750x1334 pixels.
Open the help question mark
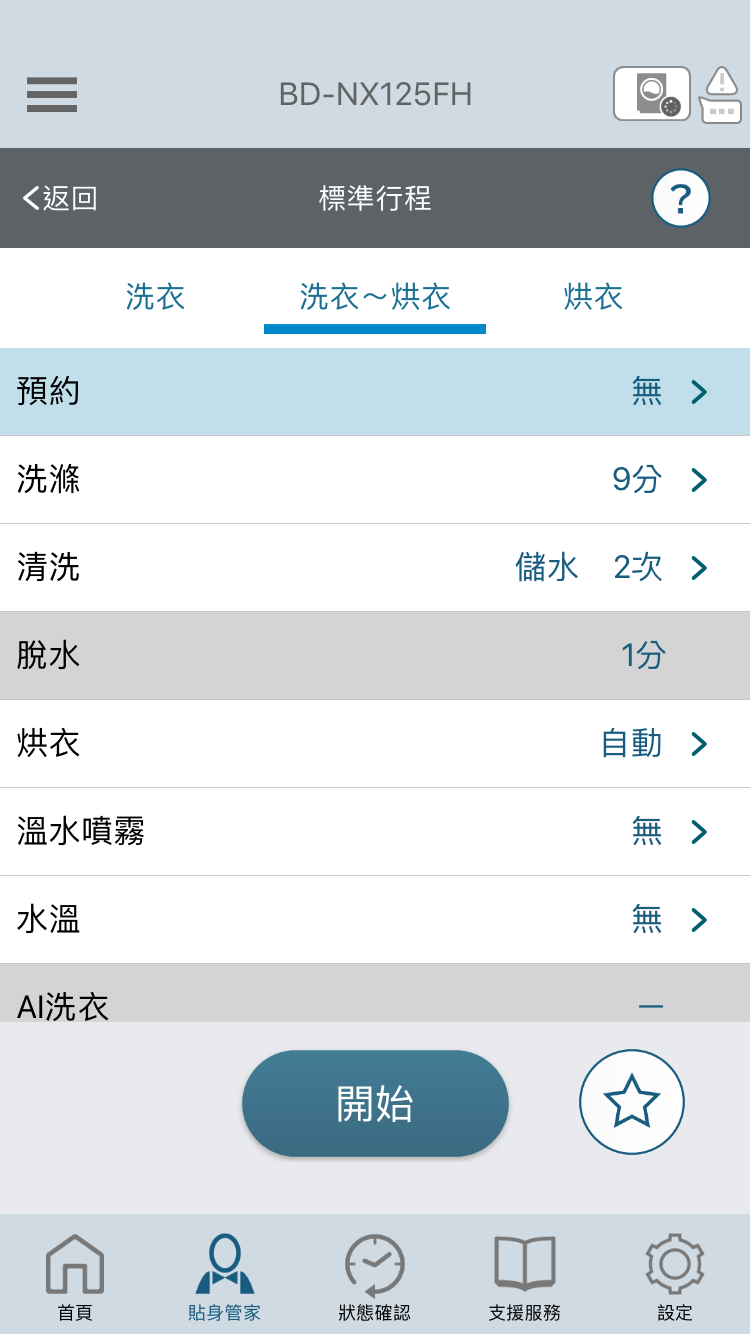pyautogui.click(x=681, y=199)
